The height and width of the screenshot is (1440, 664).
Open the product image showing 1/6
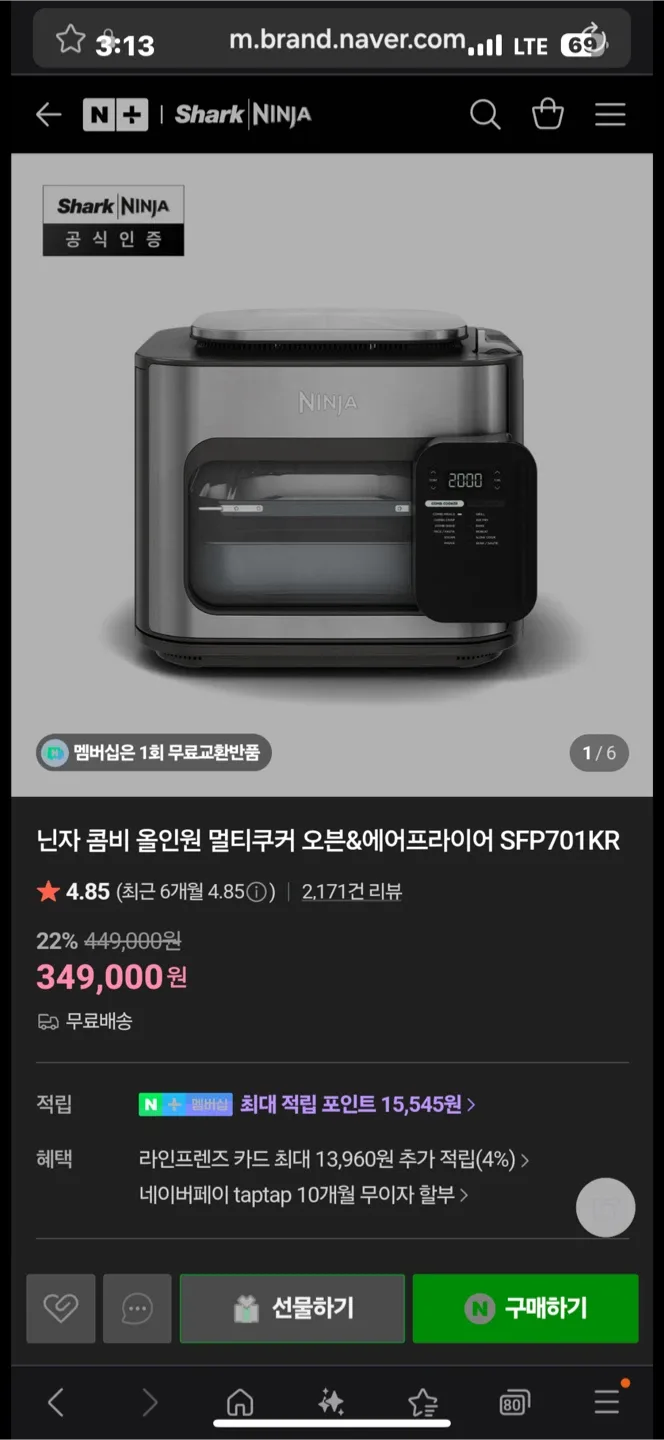coord(332,475)
